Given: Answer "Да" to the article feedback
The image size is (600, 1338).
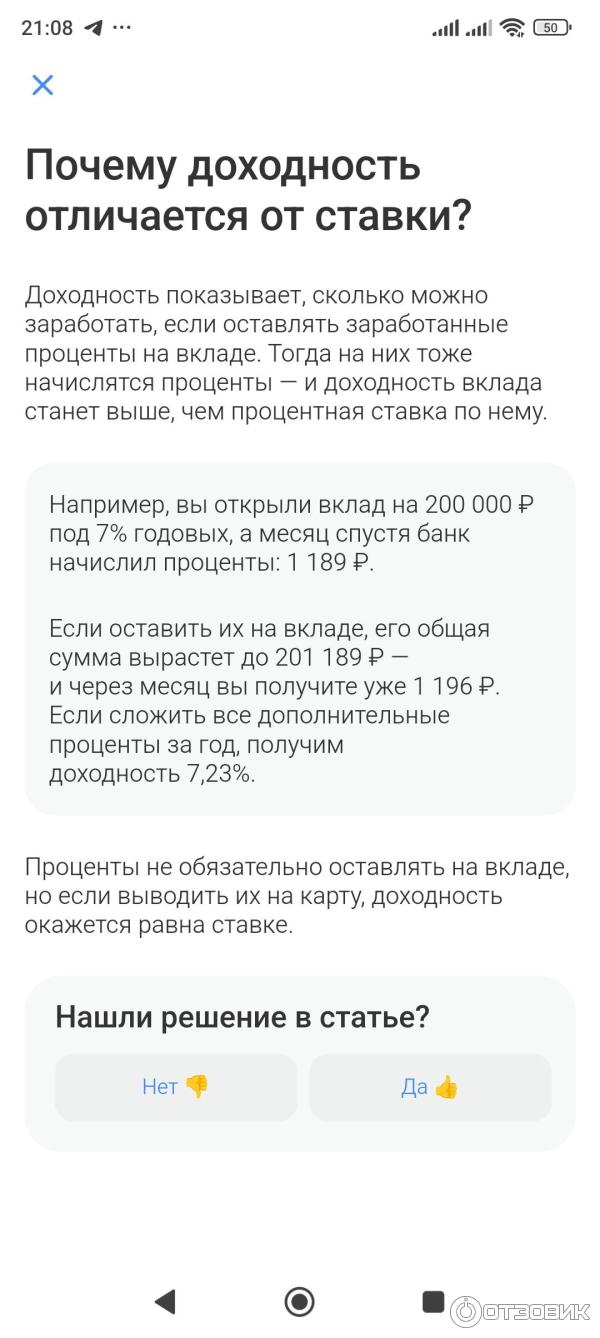Looking at the screenshot, I should click(x=430, y=1087).
